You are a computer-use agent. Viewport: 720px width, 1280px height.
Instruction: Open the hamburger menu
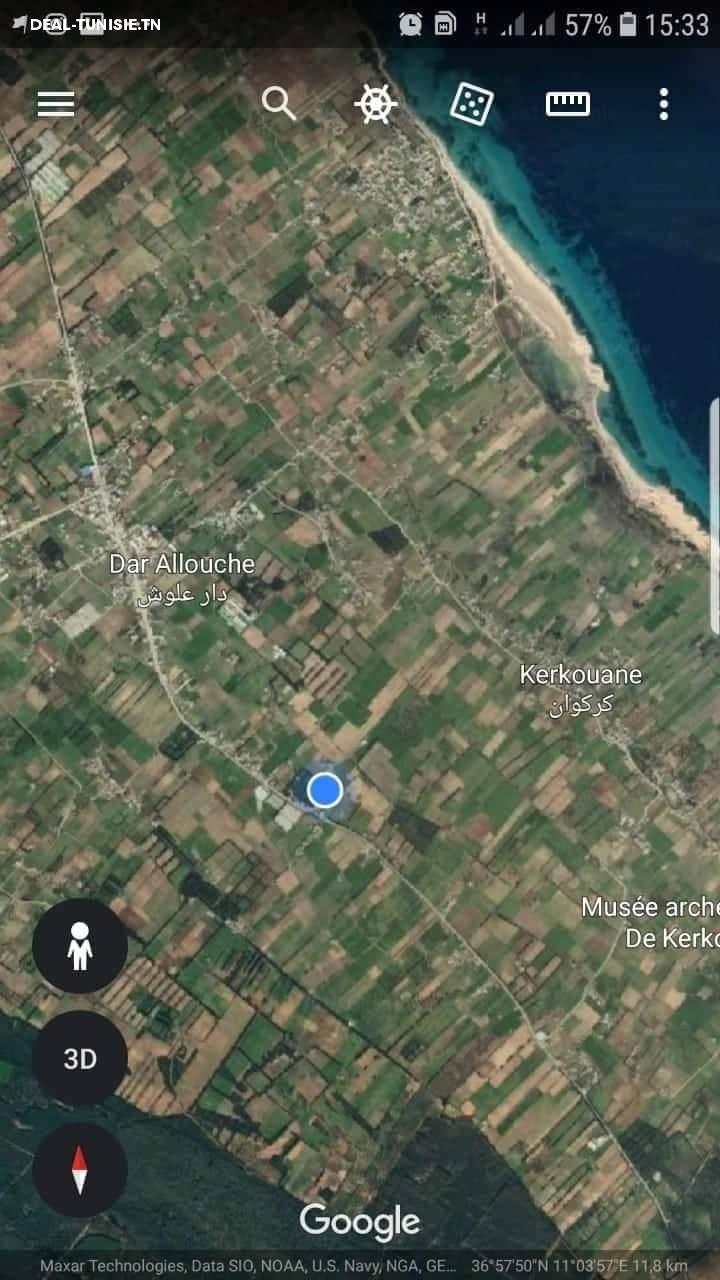56,104
